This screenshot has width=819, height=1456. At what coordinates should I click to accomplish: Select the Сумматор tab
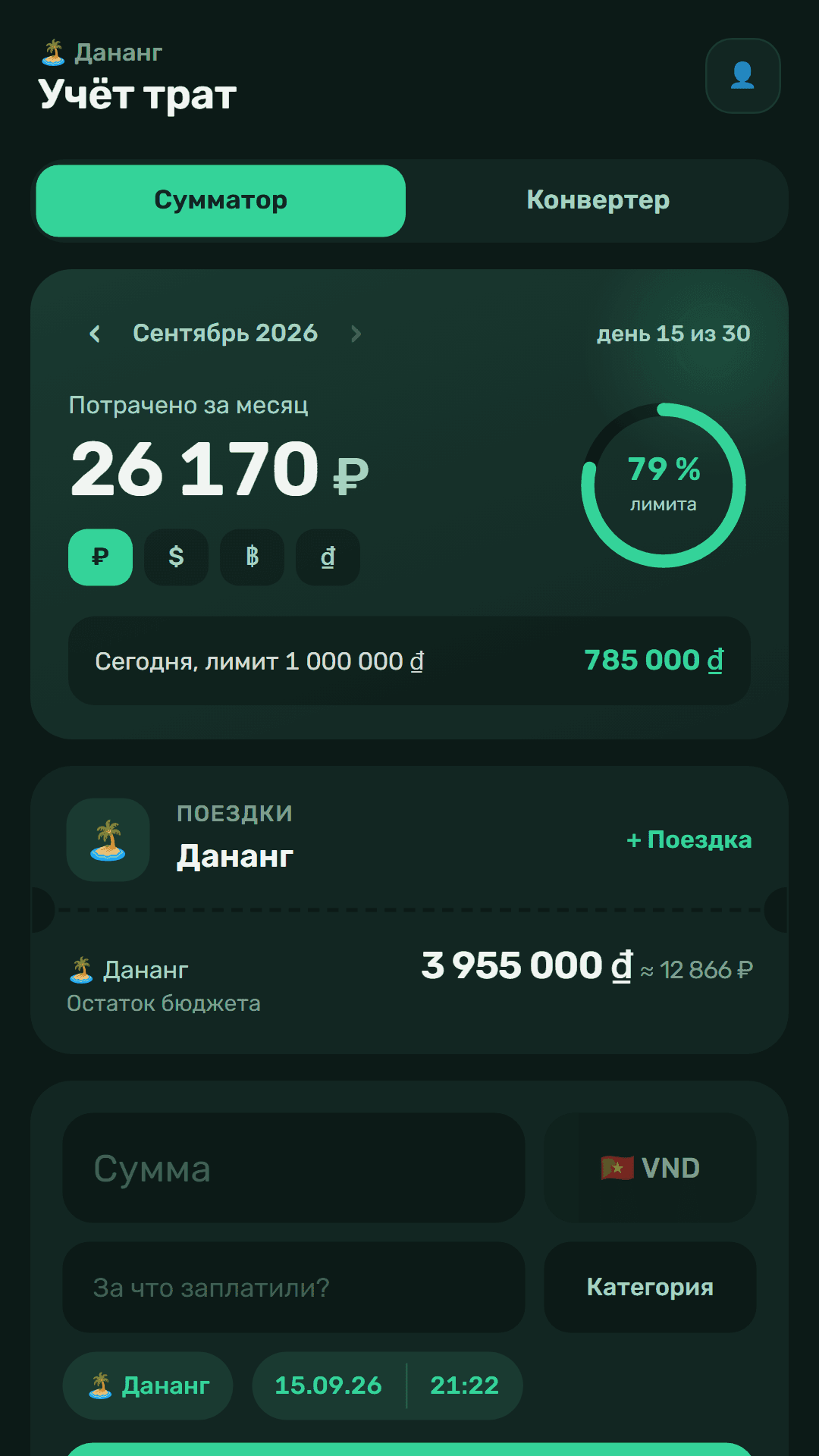point(221,200)
